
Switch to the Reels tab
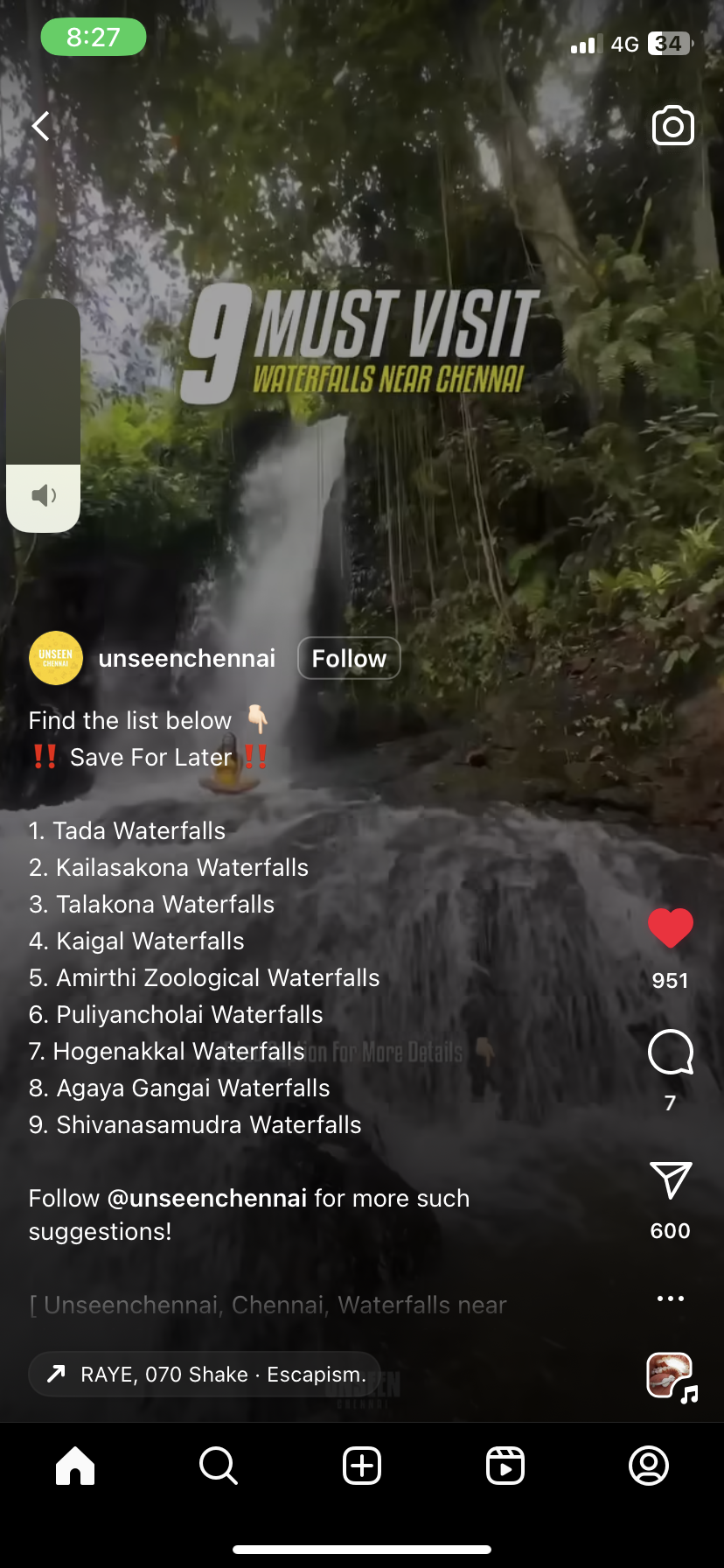click(x=505, y=1466)
